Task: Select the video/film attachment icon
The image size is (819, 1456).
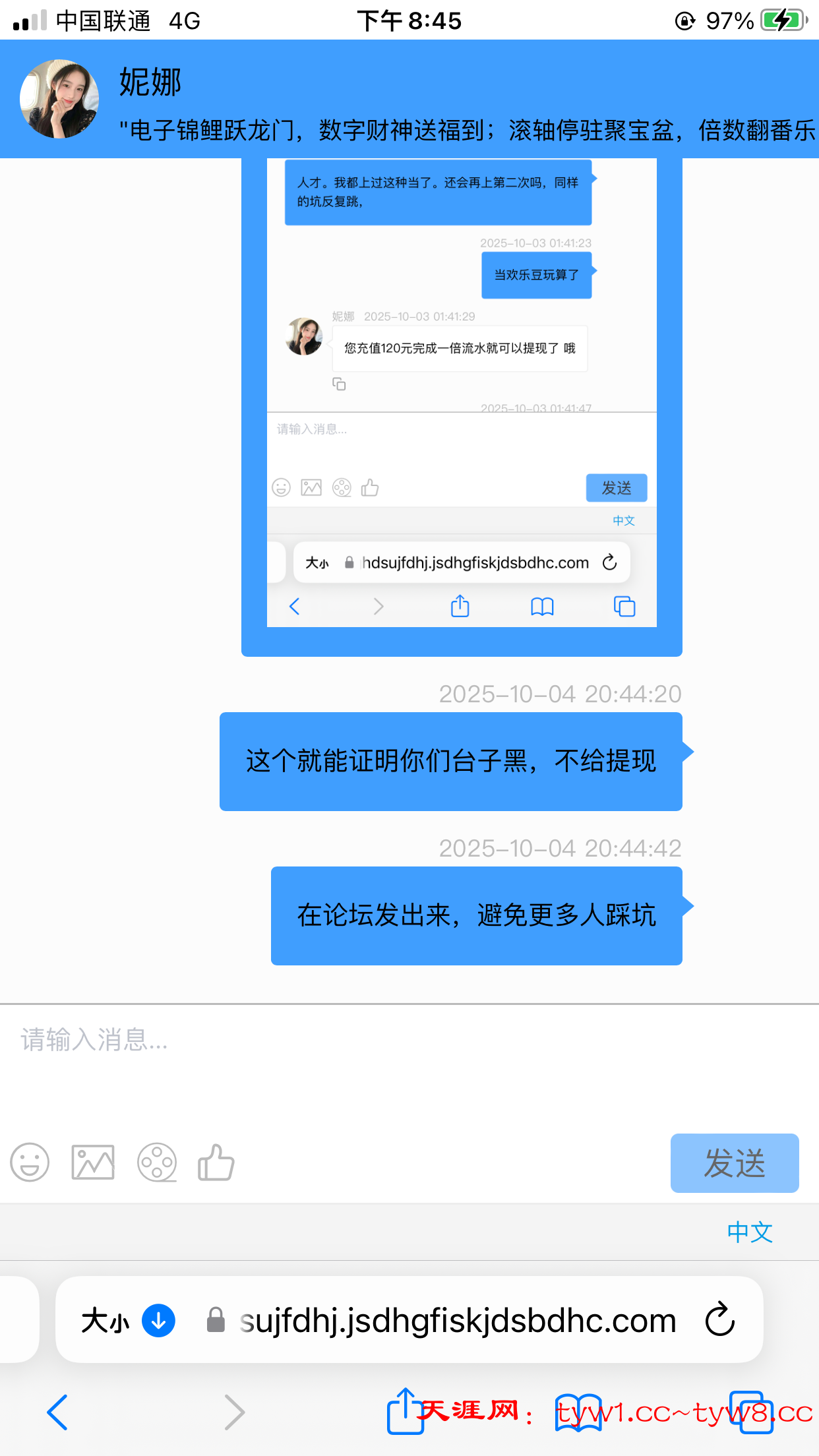Action: 157,1163
